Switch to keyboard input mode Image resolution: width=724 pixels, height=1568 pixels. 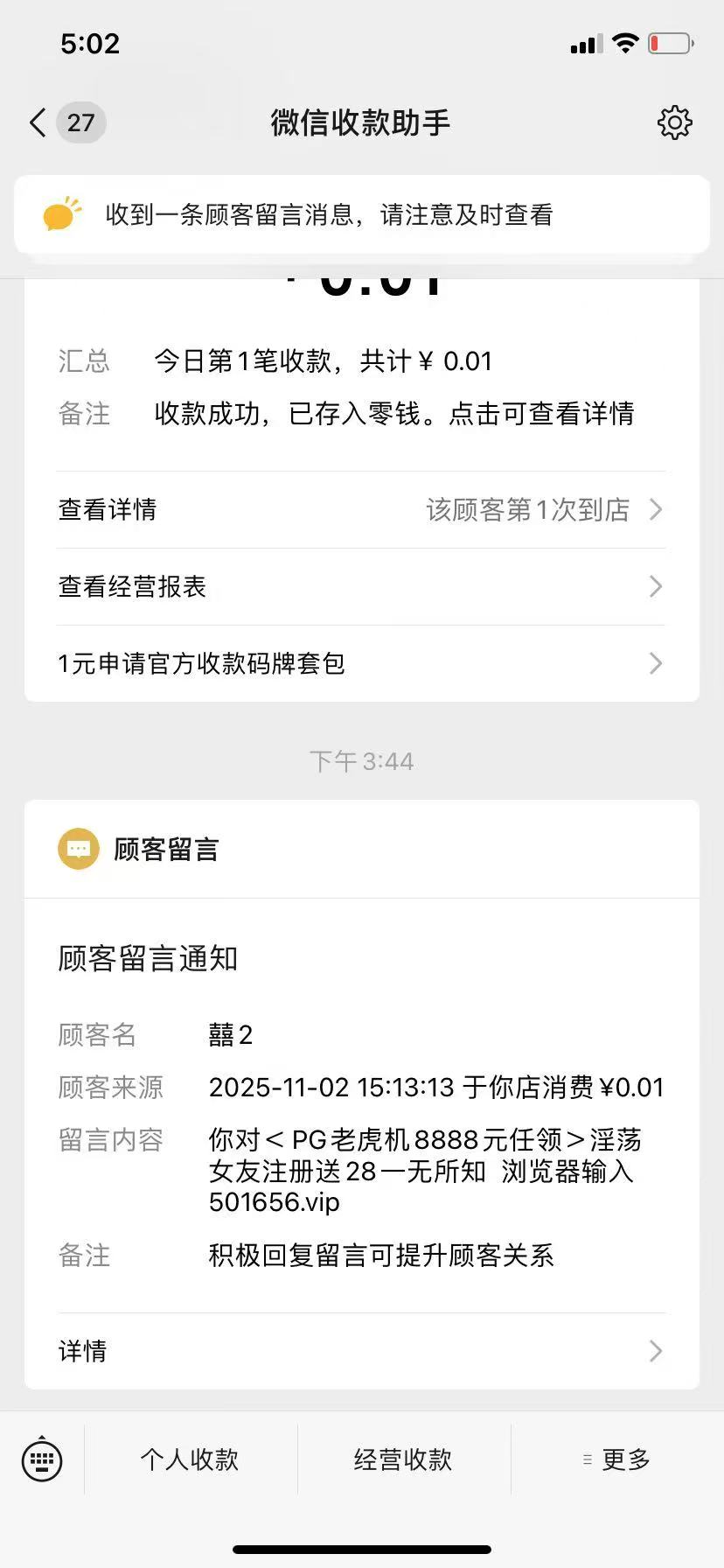click(x=42, y=1459)
